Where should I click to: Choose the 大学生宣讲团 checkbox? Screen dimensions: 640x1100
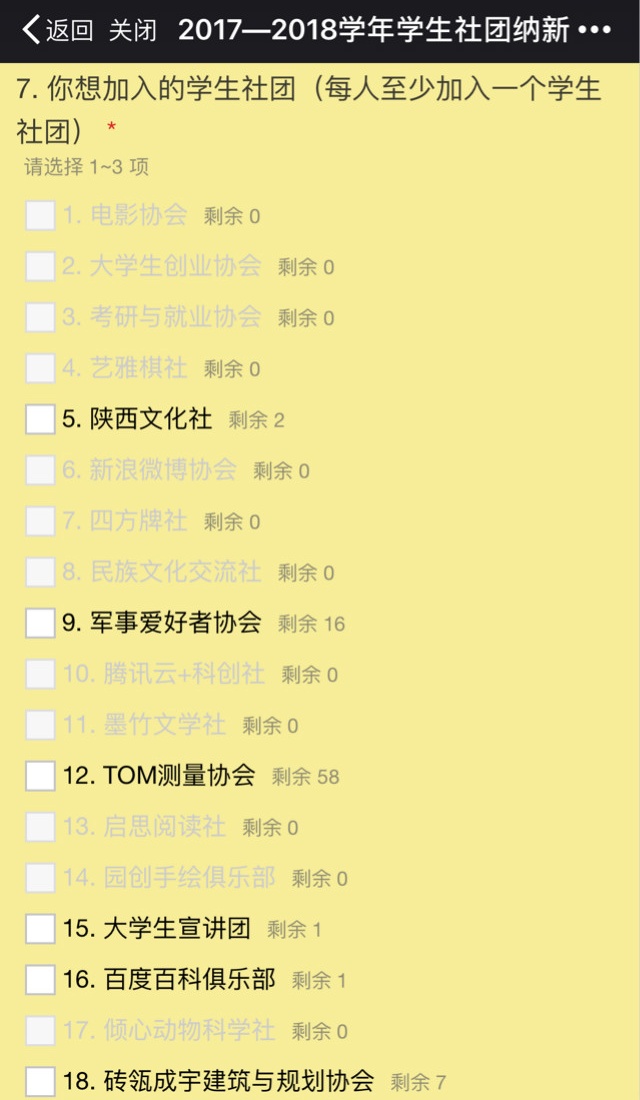click(40, 929)
